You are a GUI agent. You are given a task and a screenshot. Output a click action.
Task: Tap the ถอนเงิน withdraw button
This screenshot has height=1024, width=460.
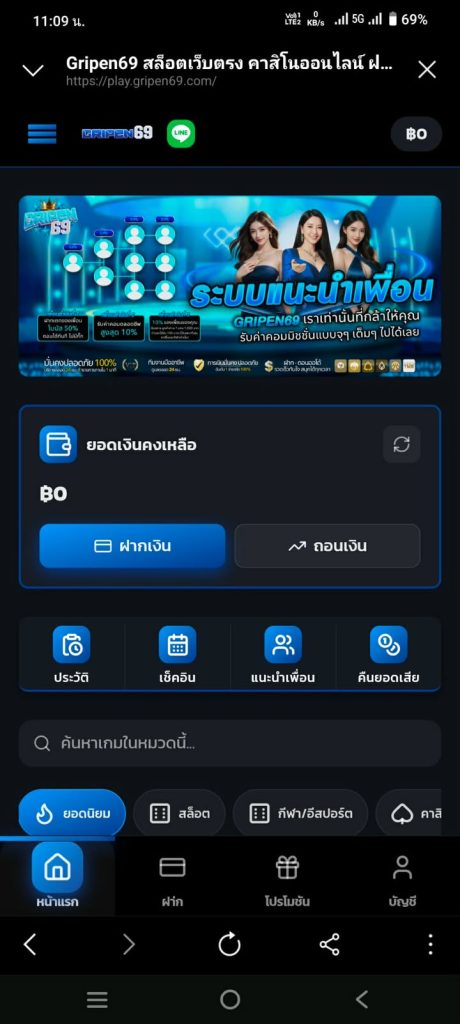327,546
